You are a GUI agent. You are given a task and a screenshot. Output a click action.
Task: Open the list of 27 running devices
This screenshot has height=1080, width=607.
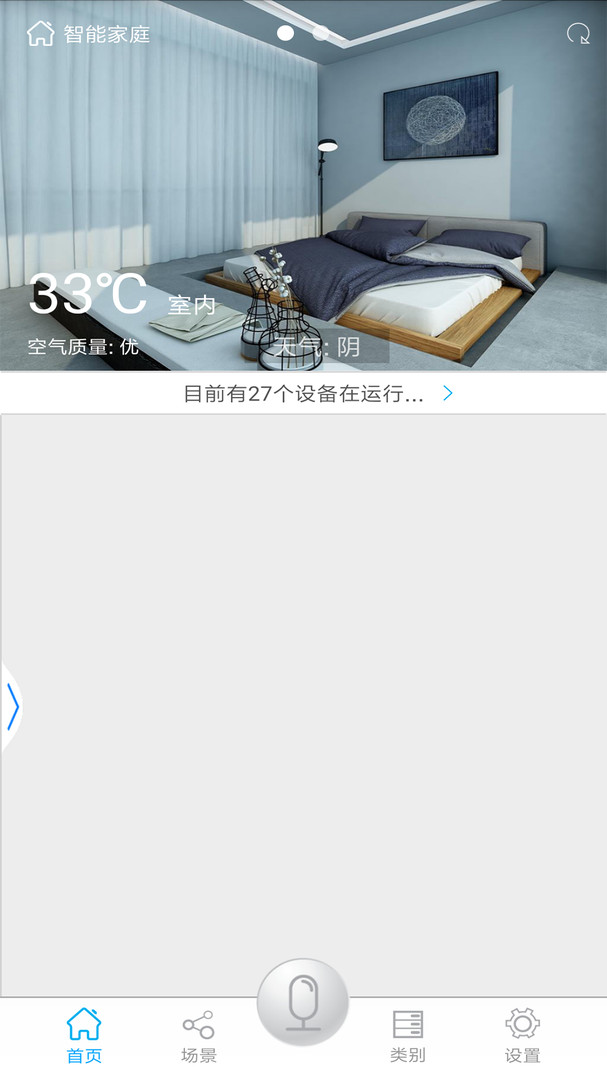coord(318,393)
